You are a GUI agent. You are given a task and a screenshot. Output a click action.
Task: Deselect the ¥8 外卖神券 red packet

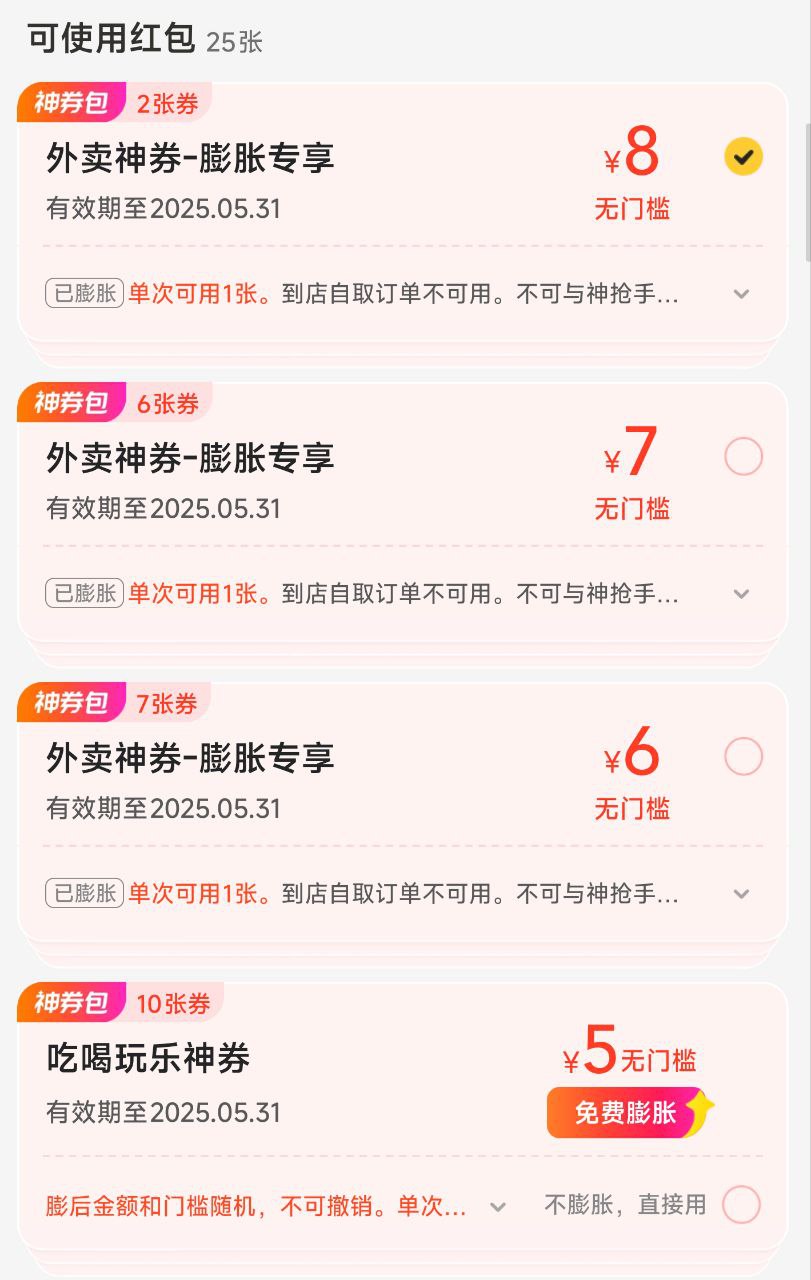pyautogui.click(x=743, y=156)
